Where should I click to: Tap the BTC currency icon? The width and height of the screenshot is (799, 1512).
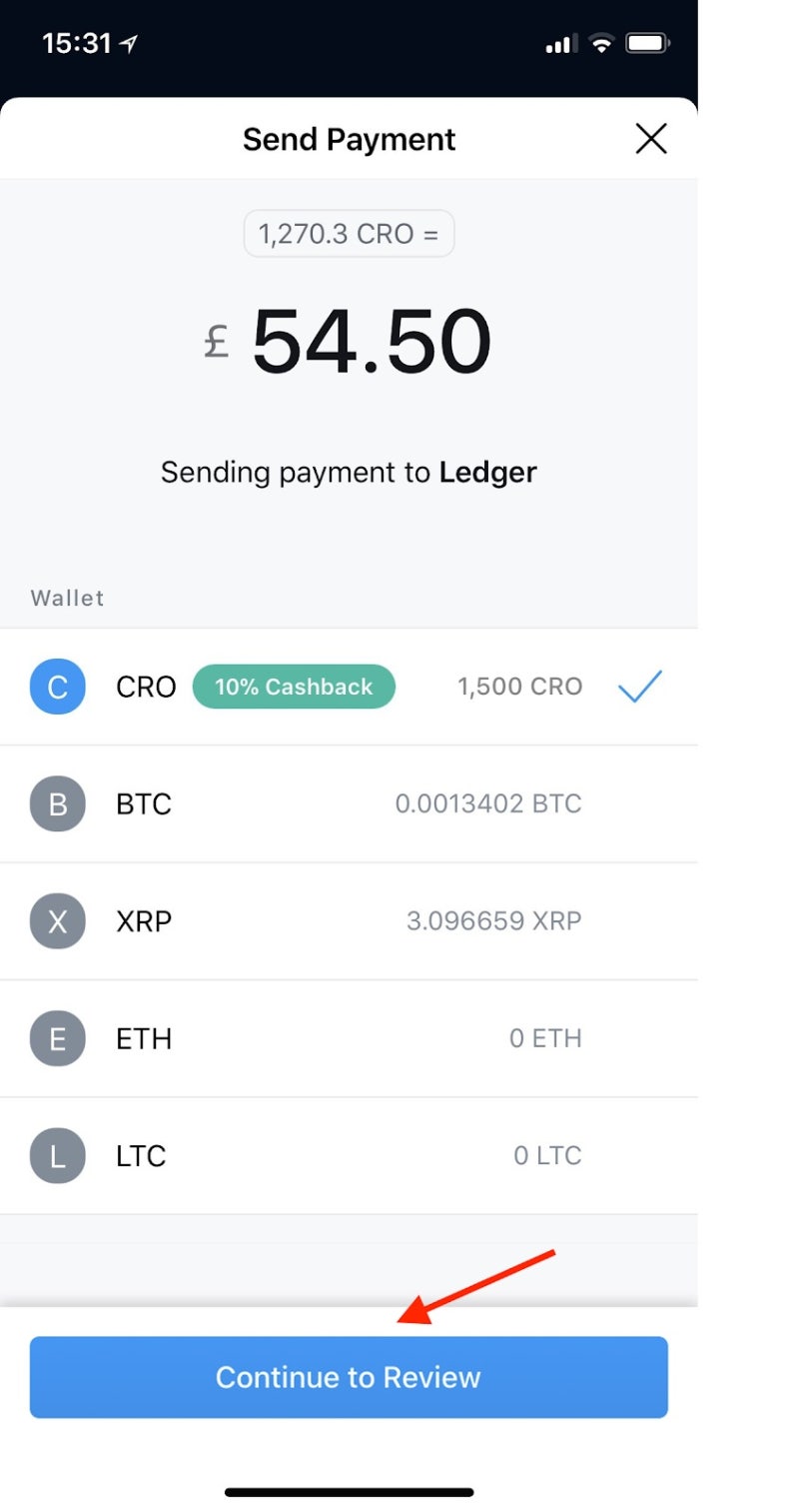(x=57, y=803)
